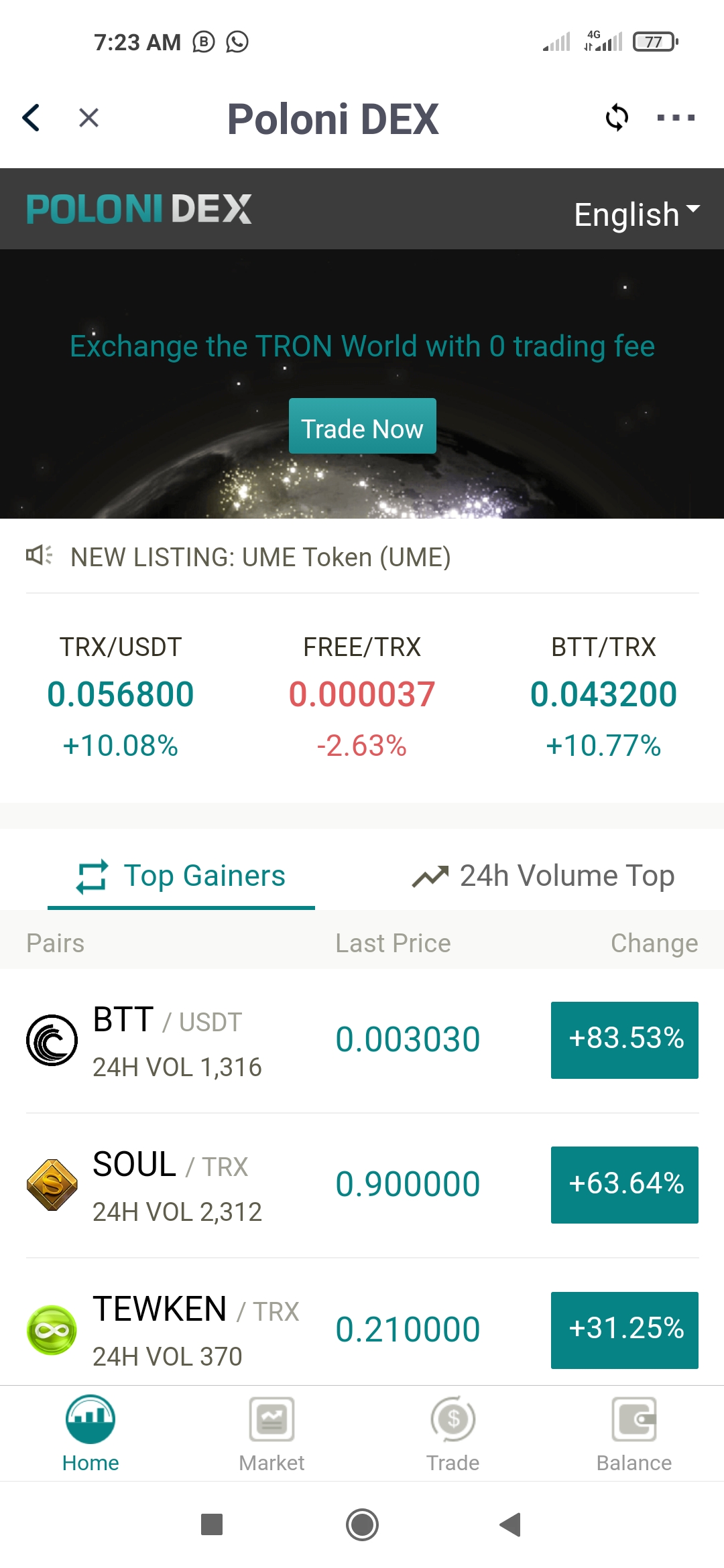Open the TEWKEN / TRX pair row
Image resolution: width=724 pixels, height=1568 pixels.
[x=362, y=1327]
